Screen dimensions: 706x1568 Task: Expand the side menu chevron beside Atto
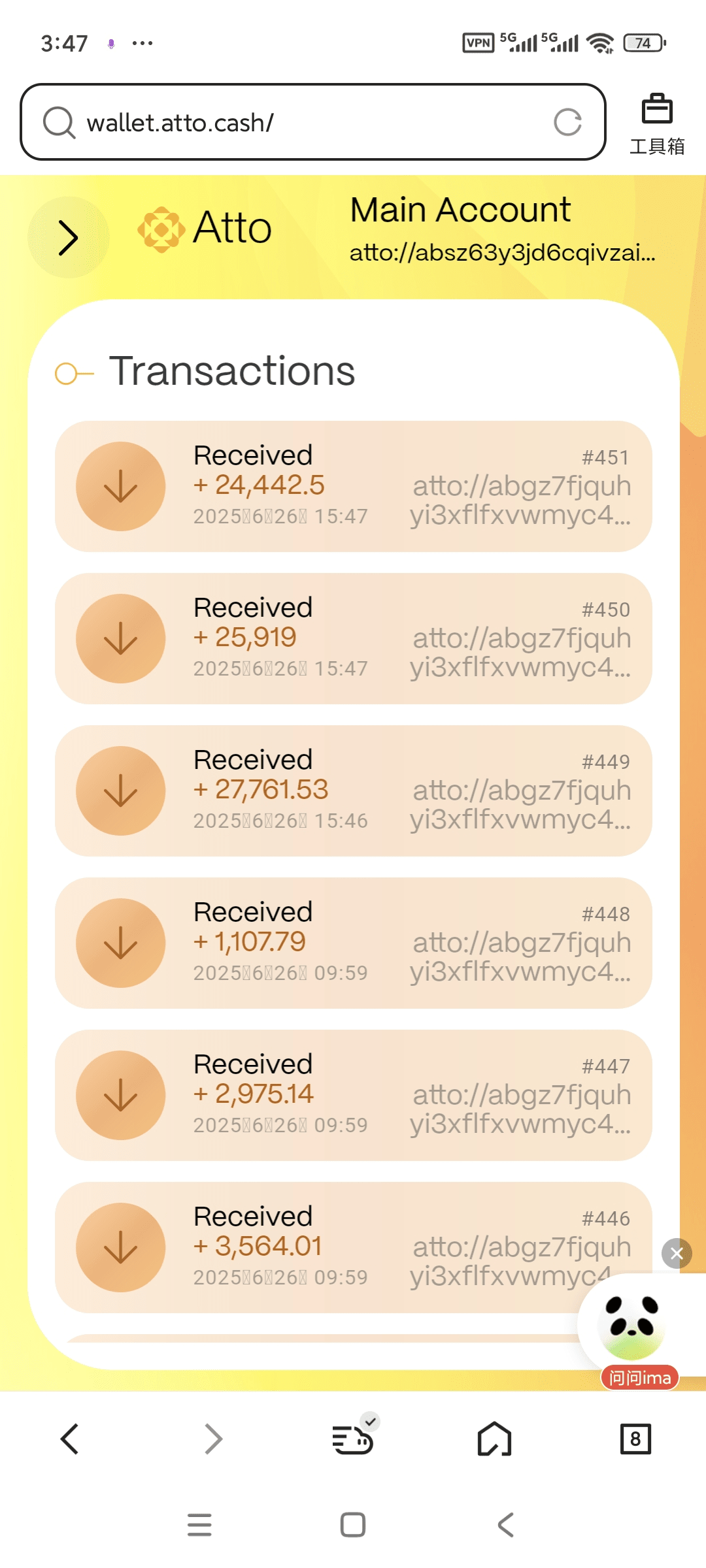68,237
